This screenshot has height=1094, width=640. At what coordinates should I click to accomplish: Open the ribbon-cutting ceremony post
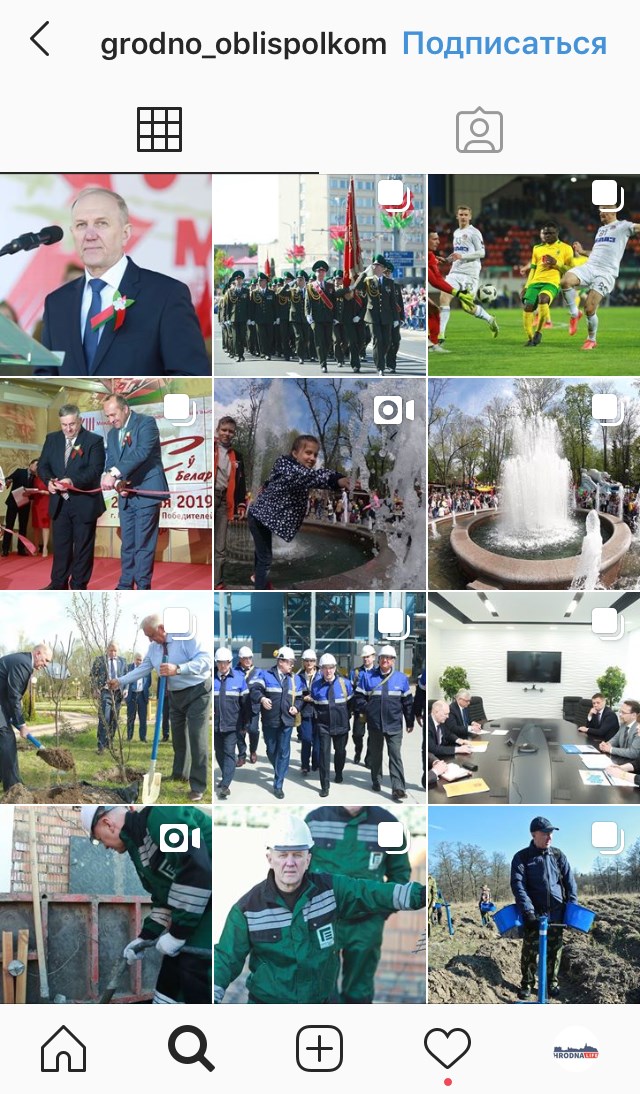(106, 484)
